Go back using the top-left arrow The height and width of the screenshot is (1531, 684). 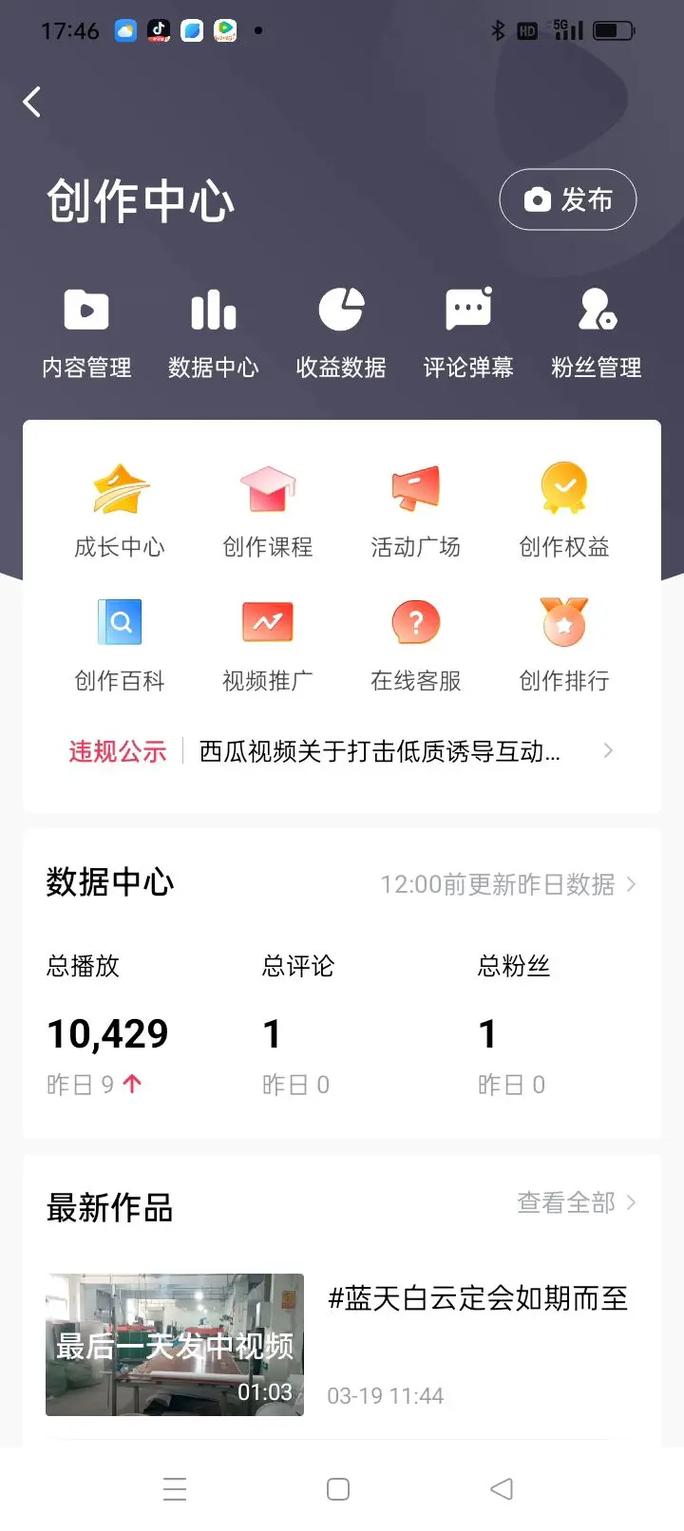point(33,101)
